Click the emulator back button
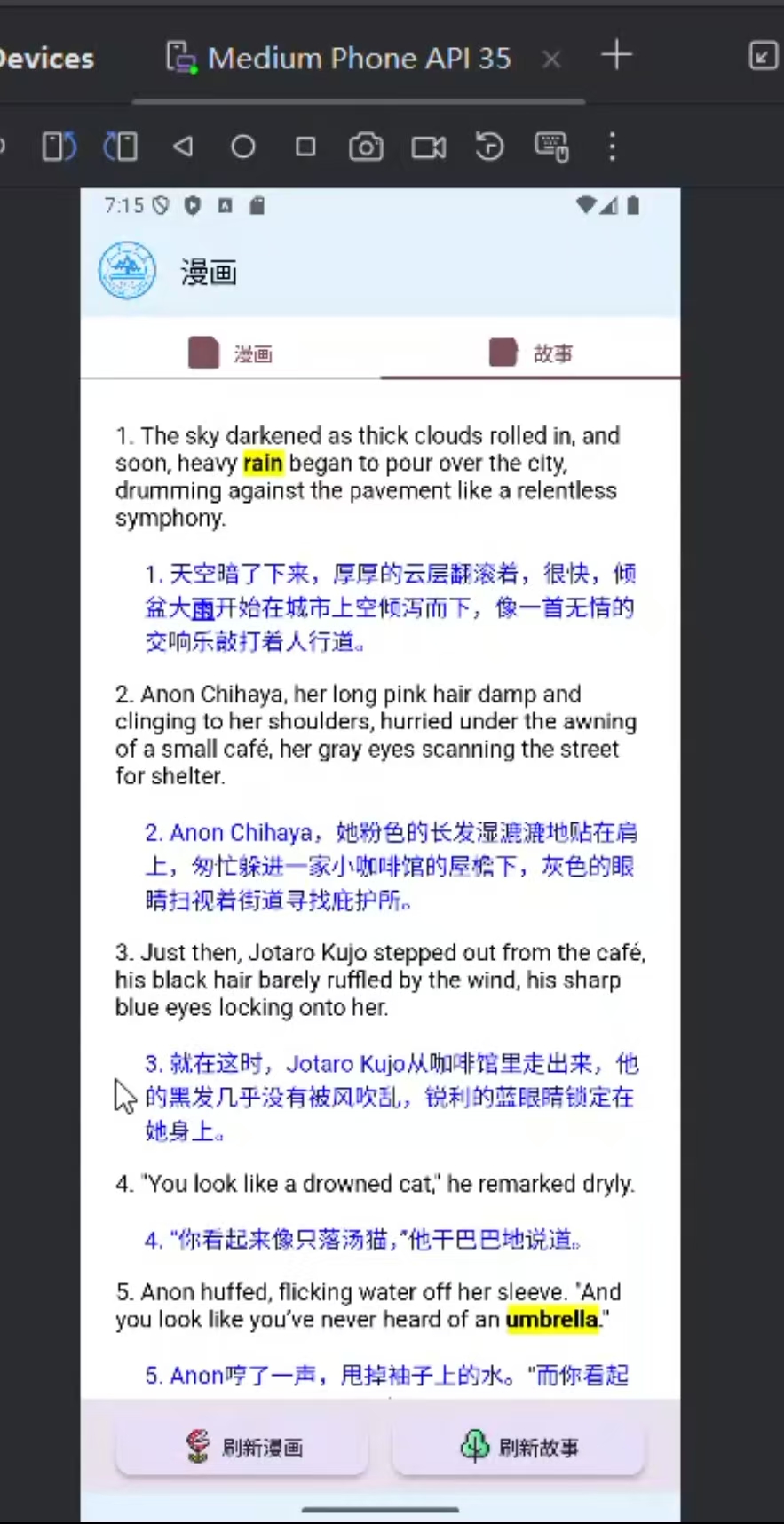The image size is (784, 1524). pyautogui.click(x=183, y=147)
